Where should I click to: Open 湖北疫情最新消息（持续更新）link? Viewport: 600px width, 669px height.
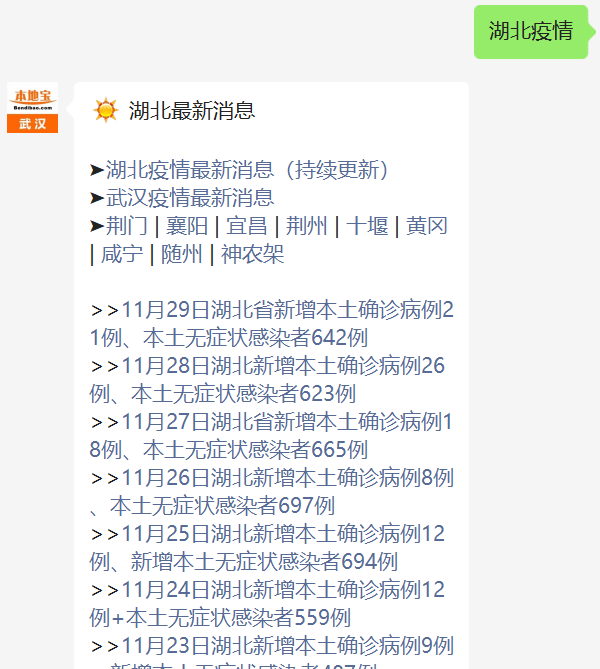247,170
